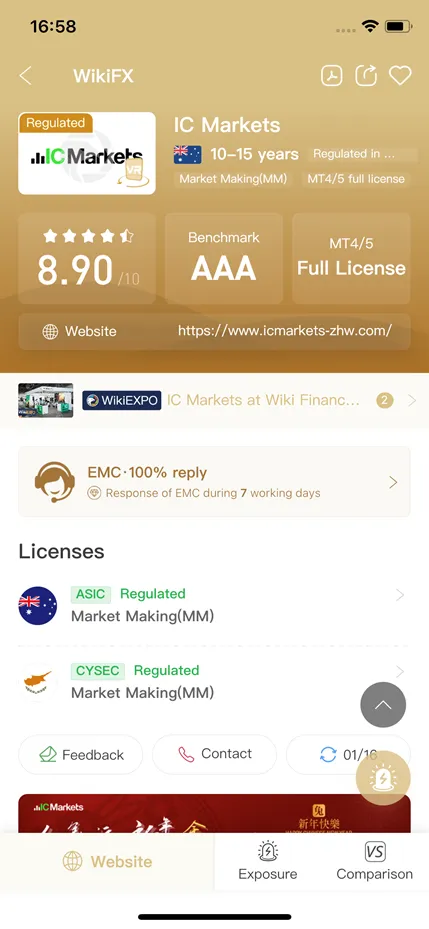The width and height of the screenshot is (429, 929).
Task: Open EMC 100% reply details
Action: pyautogui.click(x=214, y=482)
